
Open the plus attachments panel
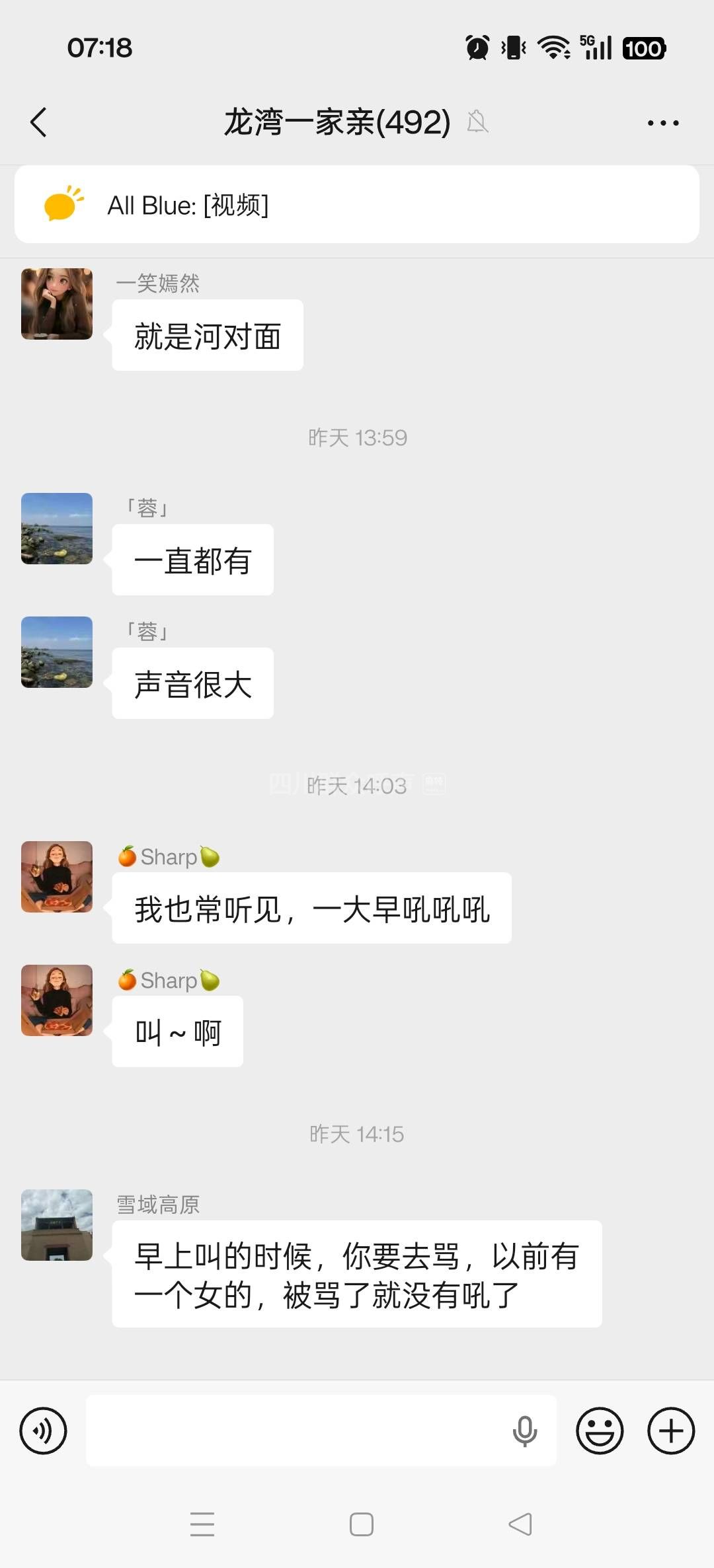click(x=671, y=1431)
